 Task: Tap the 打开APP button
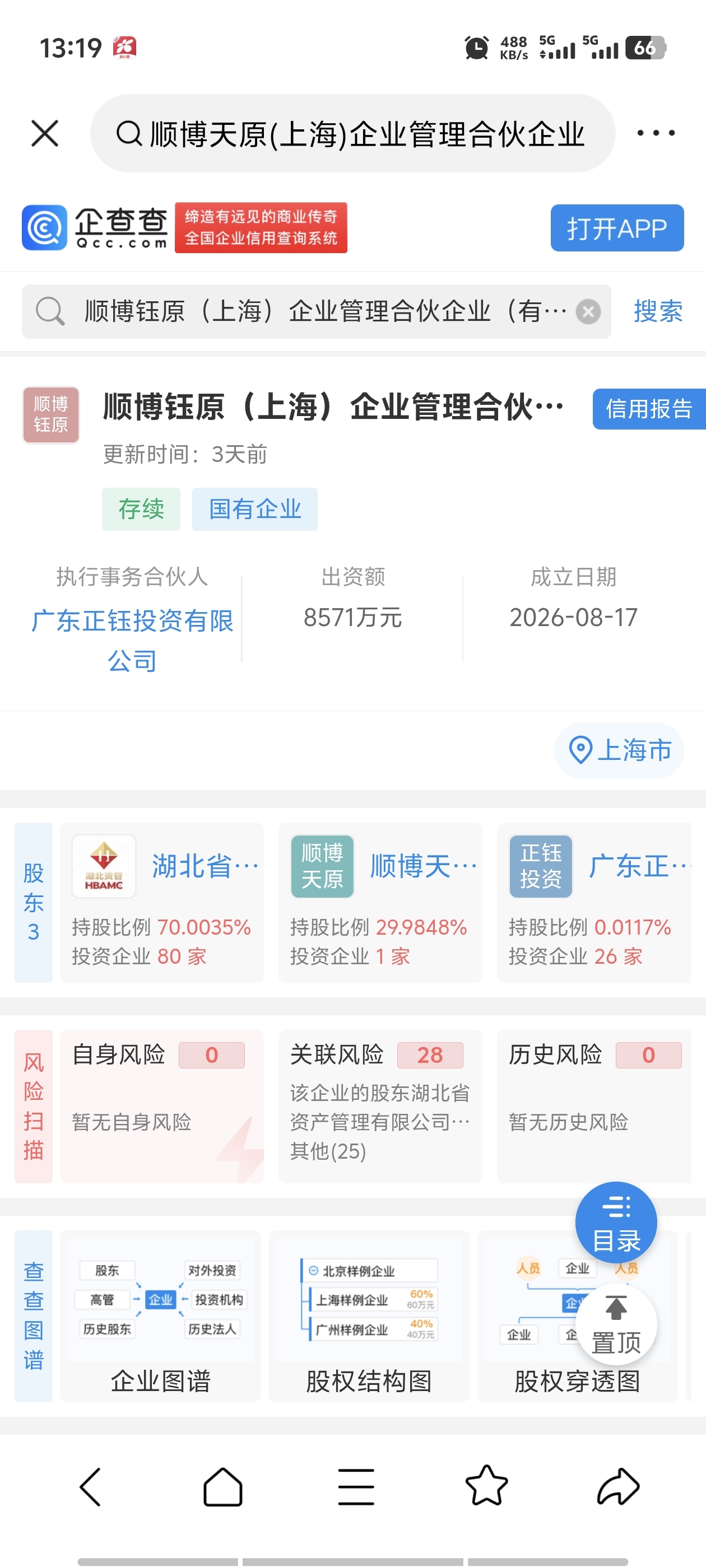pyautogui.click(x=617, y=228)
